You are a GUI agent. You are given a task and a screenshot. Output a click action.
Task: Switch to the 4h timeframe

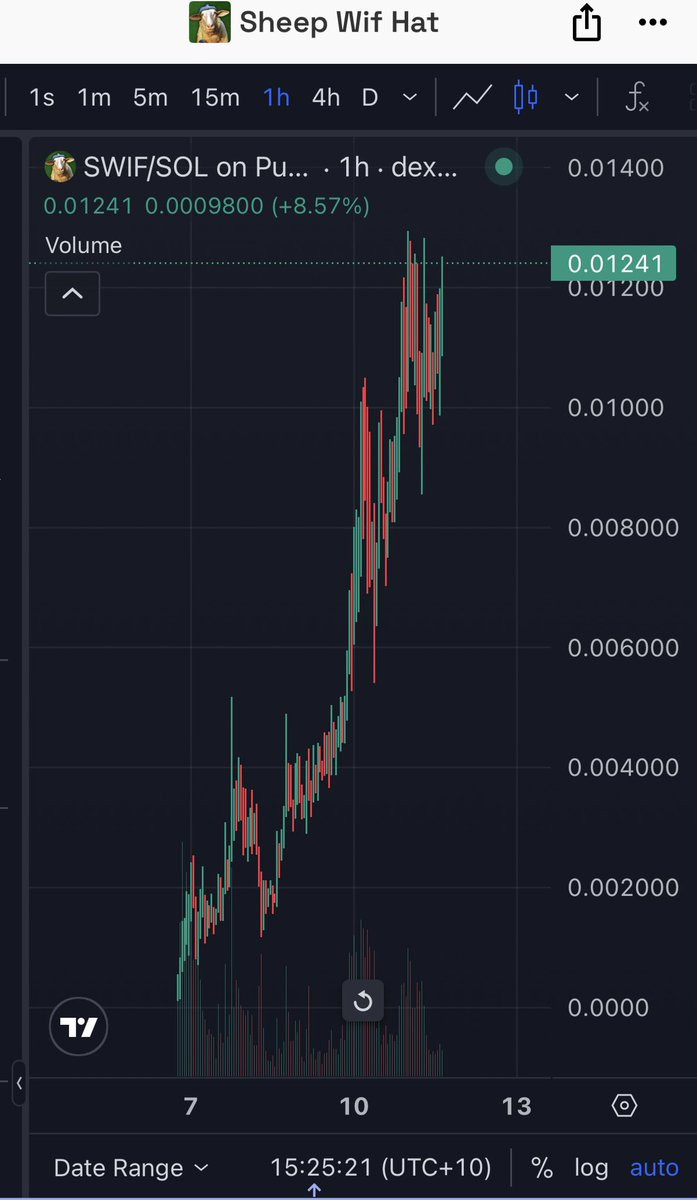pyautogui.click(x=326, y=97)
